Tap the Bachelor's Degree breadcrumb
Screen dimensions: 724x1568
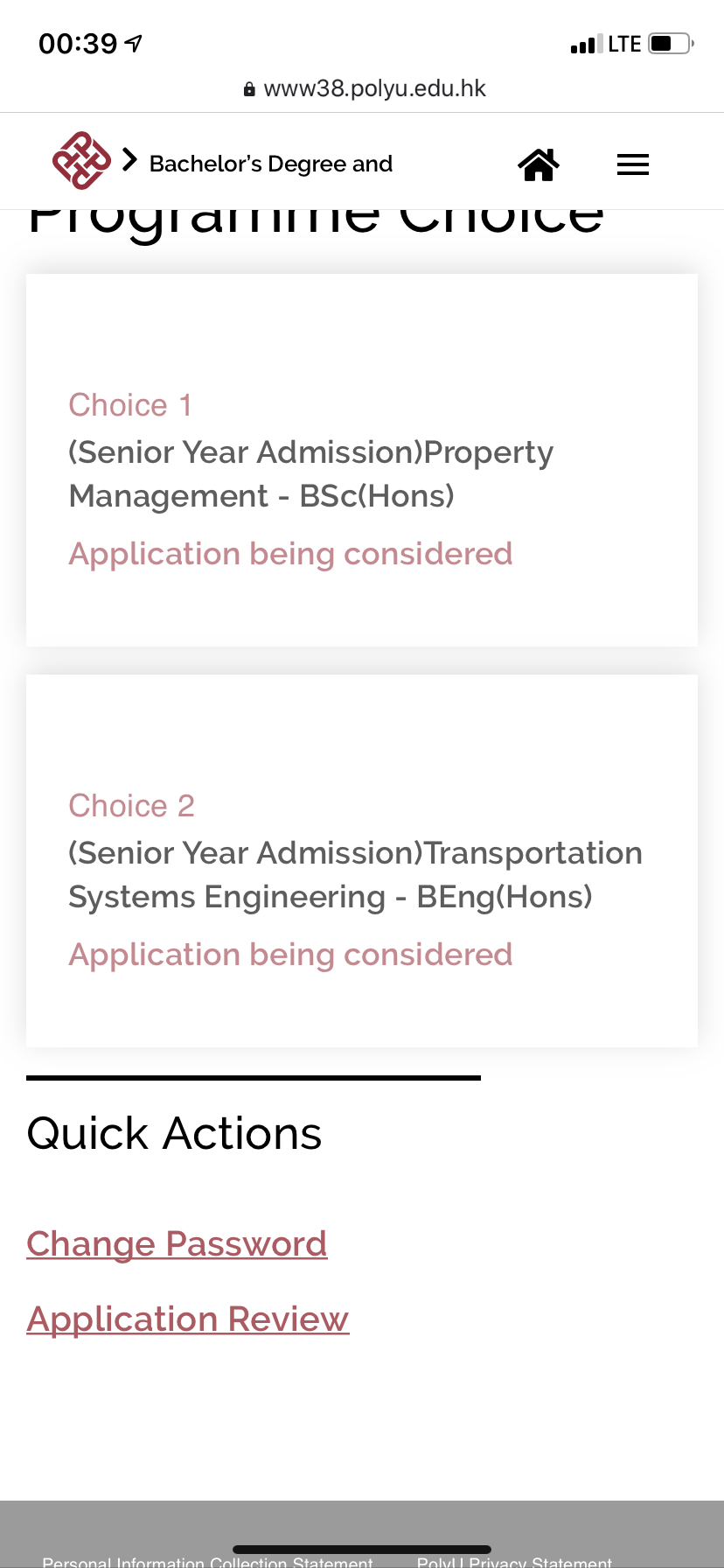(271, 164)
